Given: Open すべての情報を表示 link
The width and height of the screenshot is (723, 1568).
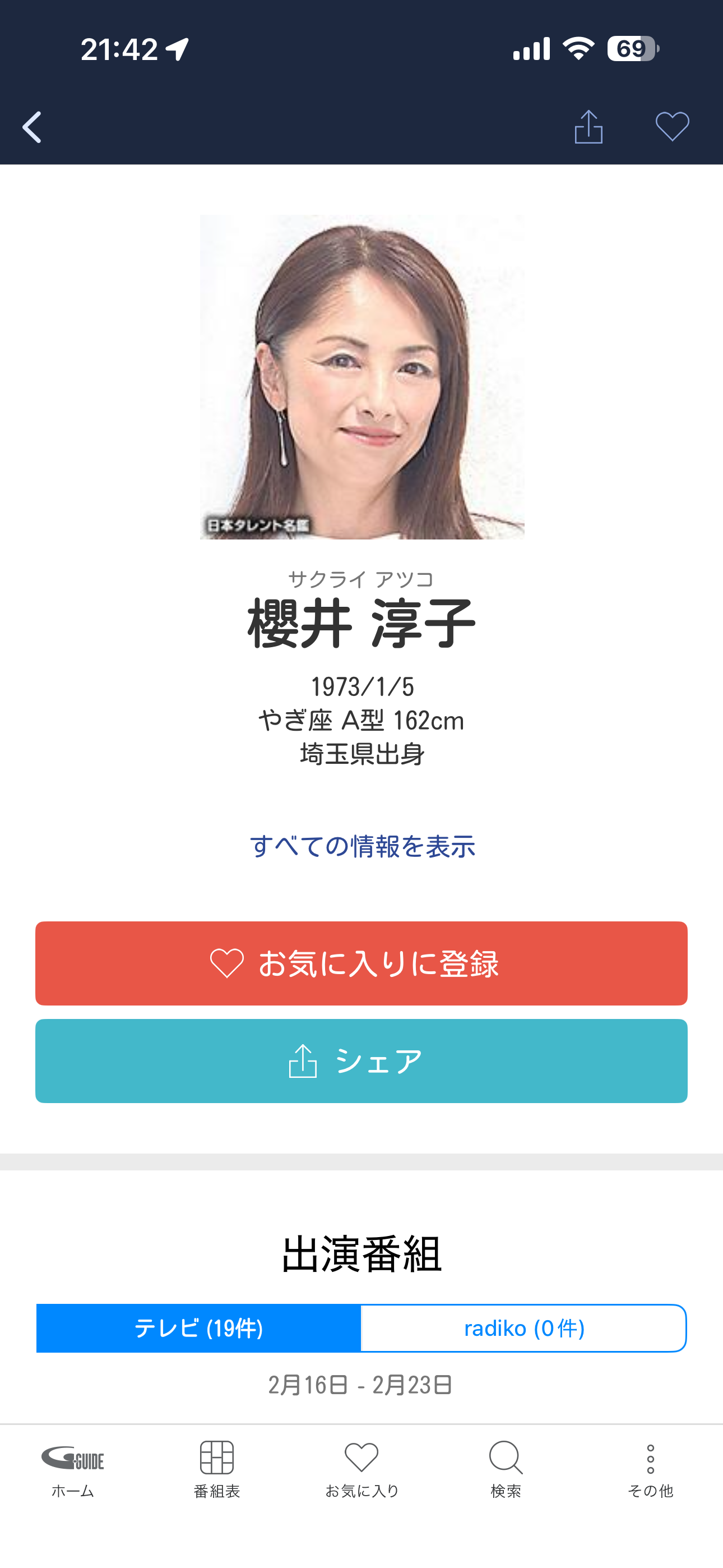Looking at the screenshot, I should click(x=361, y=846).
